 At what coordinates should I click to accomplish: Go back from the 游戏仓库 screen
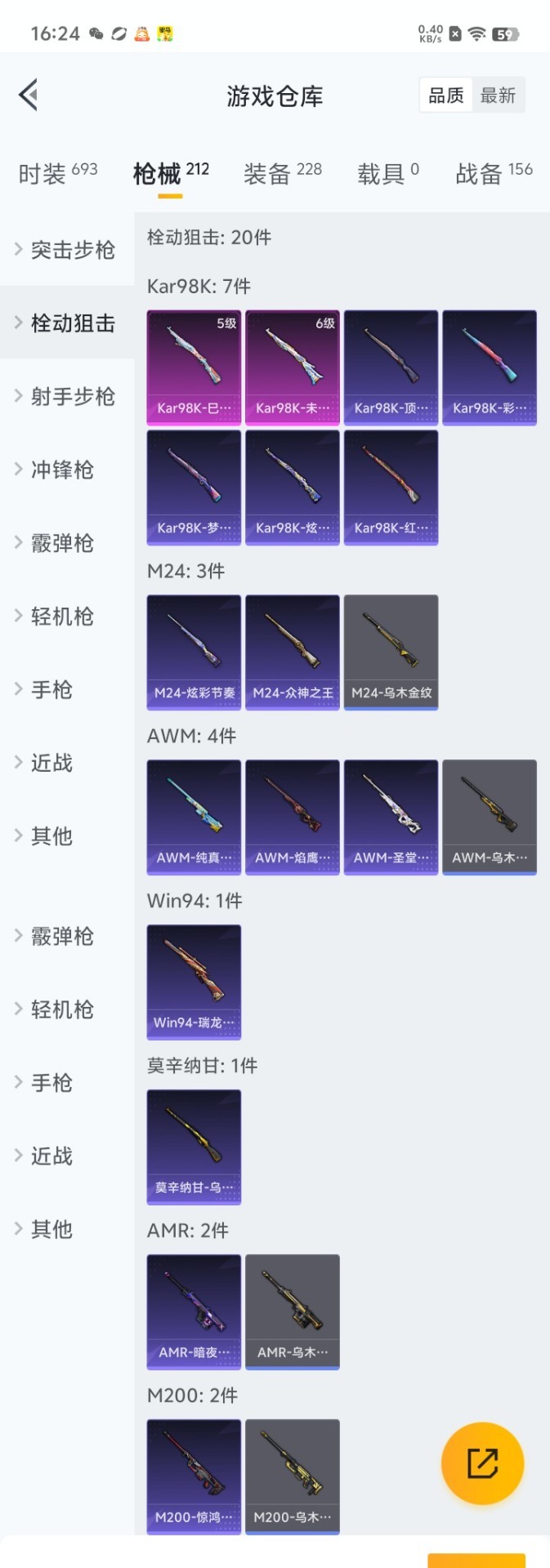[x=29, y=95]
